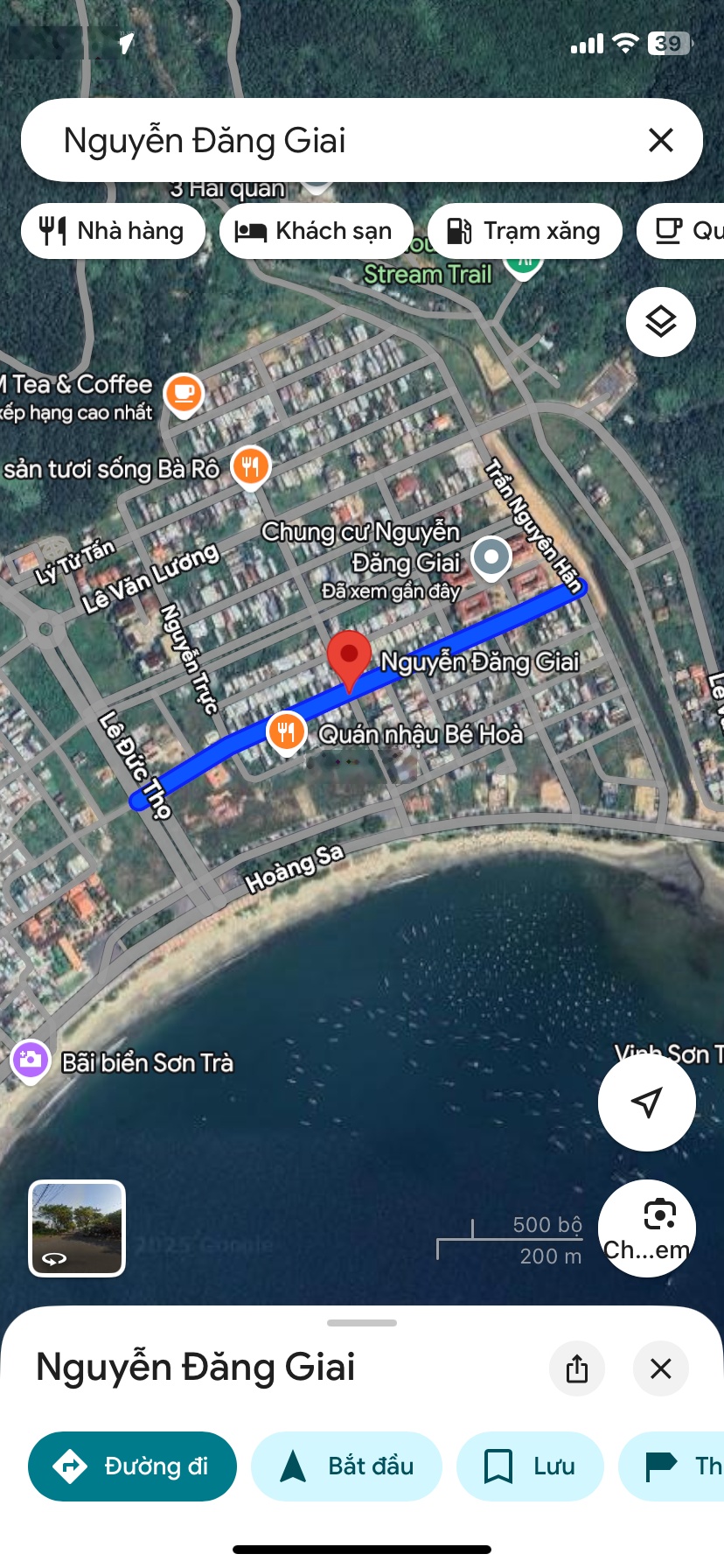Tap the seafood Bà Rô restaurant pin
This screenshot has height=1568, width=724.
[x=251, y=466]
